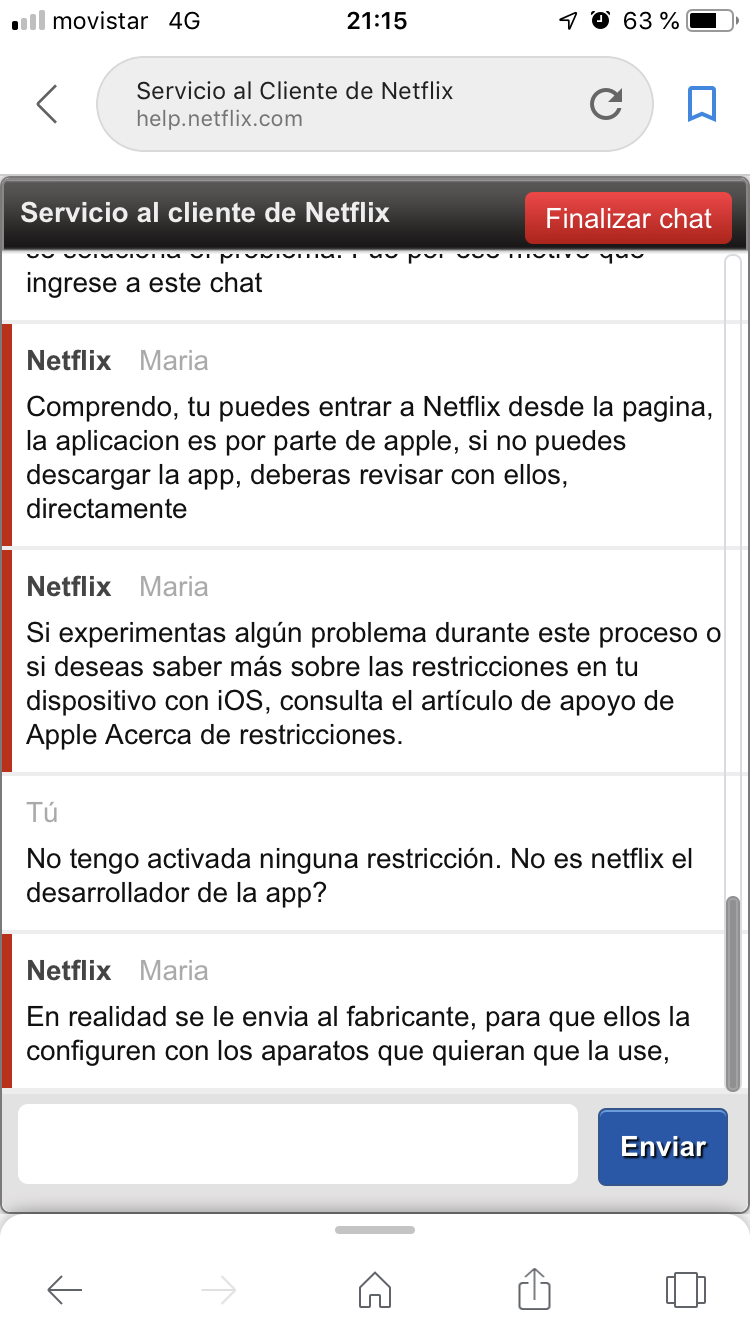
Task: Send the message with Enviar
Action: (x=662, y=1146)
